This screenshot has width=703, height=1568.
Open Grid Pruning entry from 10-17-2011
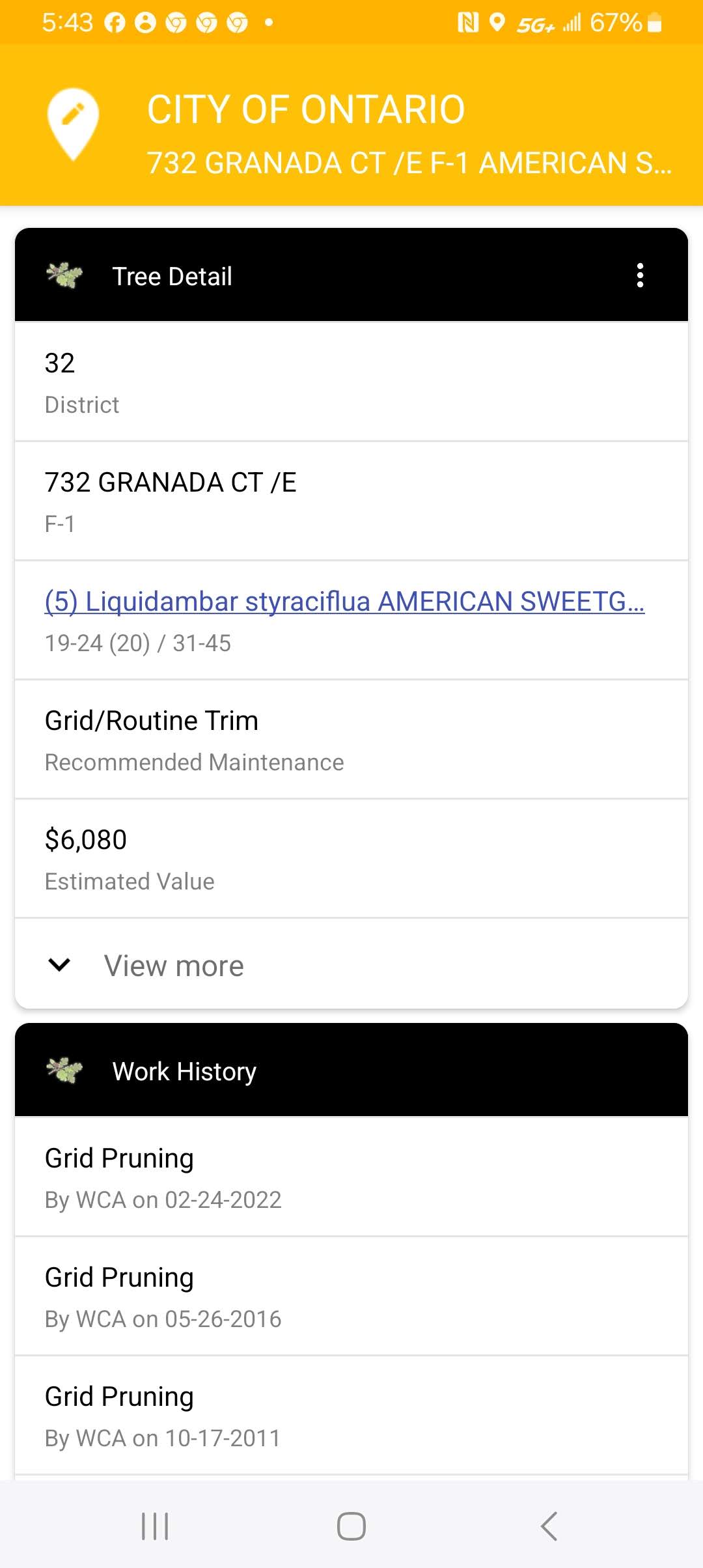tap(351, 1415)
